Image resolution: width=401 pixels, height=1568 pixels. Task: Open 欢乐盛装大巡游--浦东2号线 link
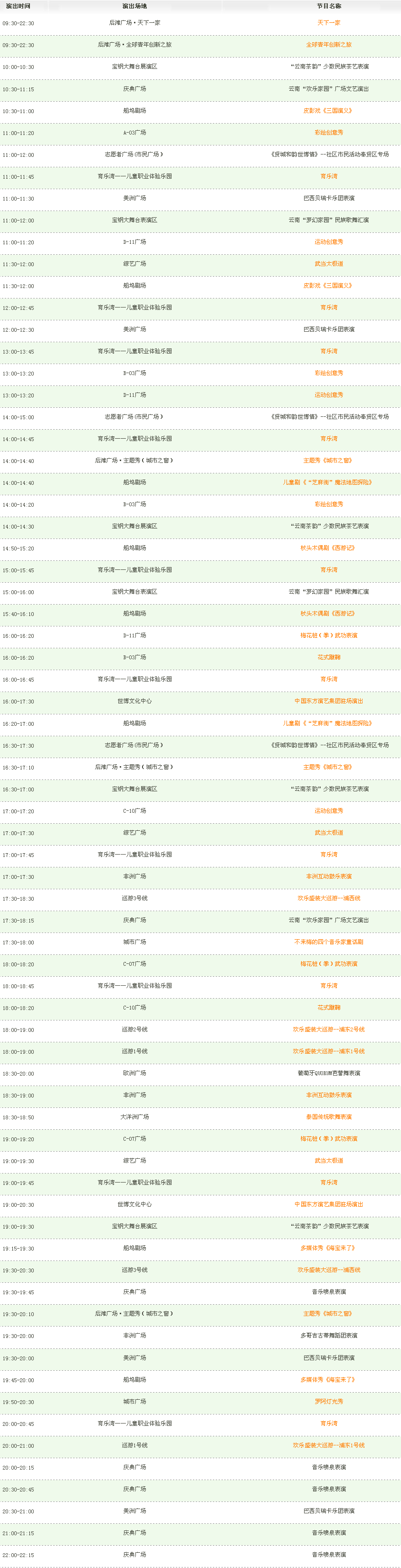[329, 1030]
